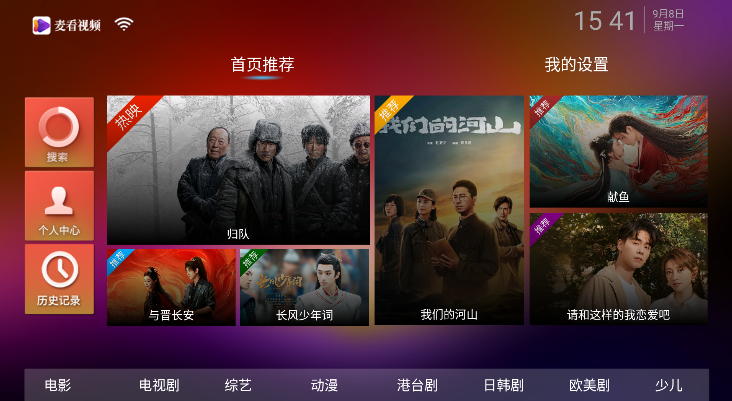Select the 电视剧 category
The width and height of the screenshot is (732, 401).
[x=159, y=385]
